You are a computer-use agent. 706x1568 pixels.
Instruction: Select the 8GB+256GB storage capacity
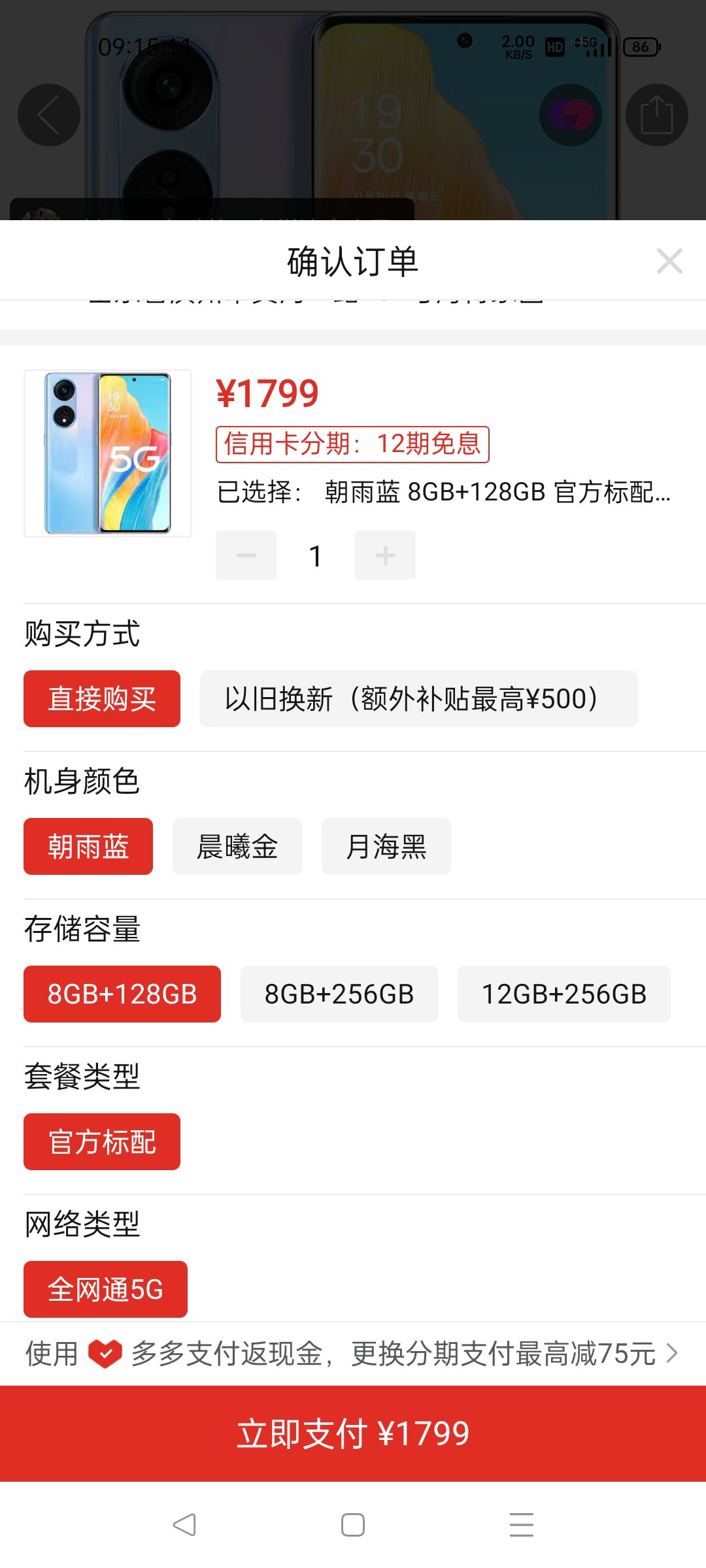339,994
